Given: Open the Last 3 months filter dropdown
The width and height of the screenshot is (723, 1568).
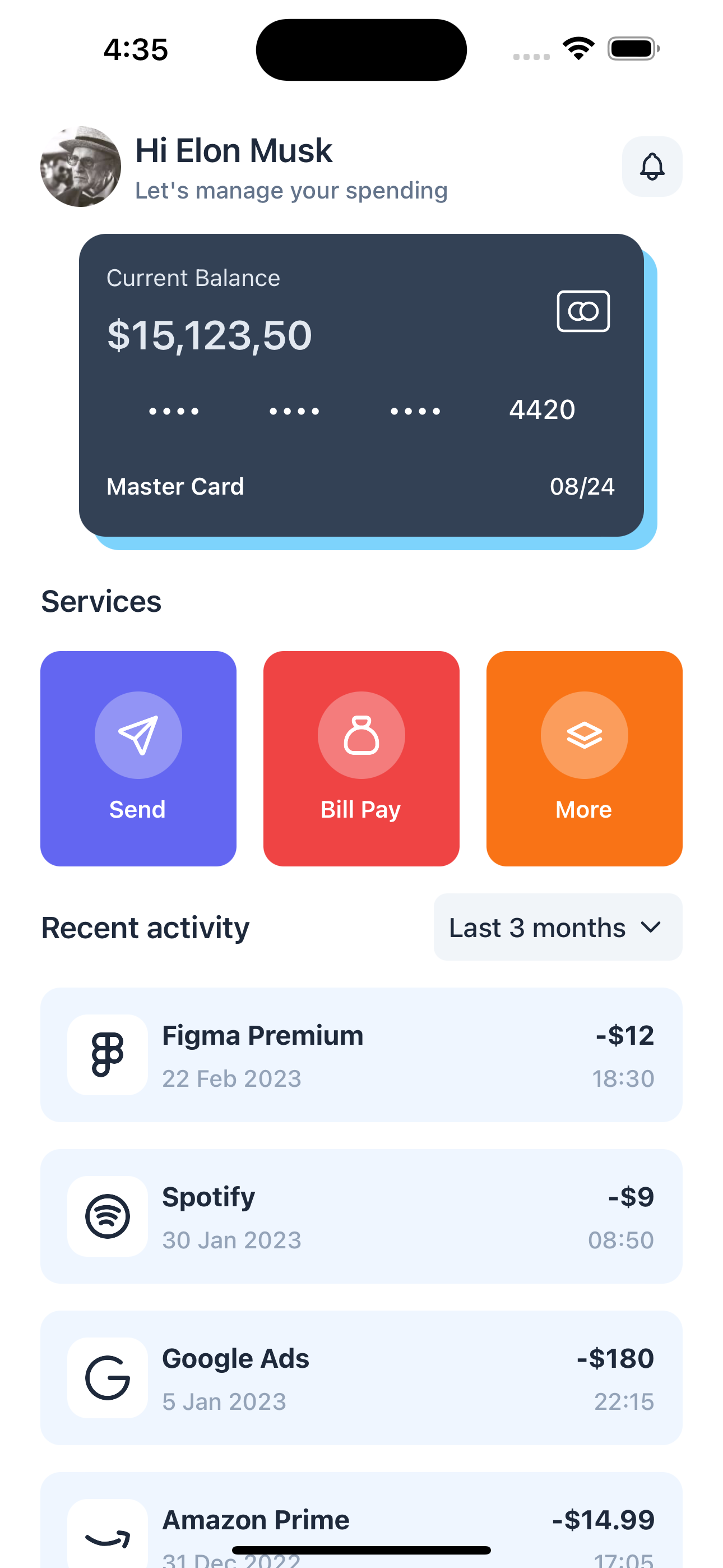Looking at the screenshot, I should (558, 927).
